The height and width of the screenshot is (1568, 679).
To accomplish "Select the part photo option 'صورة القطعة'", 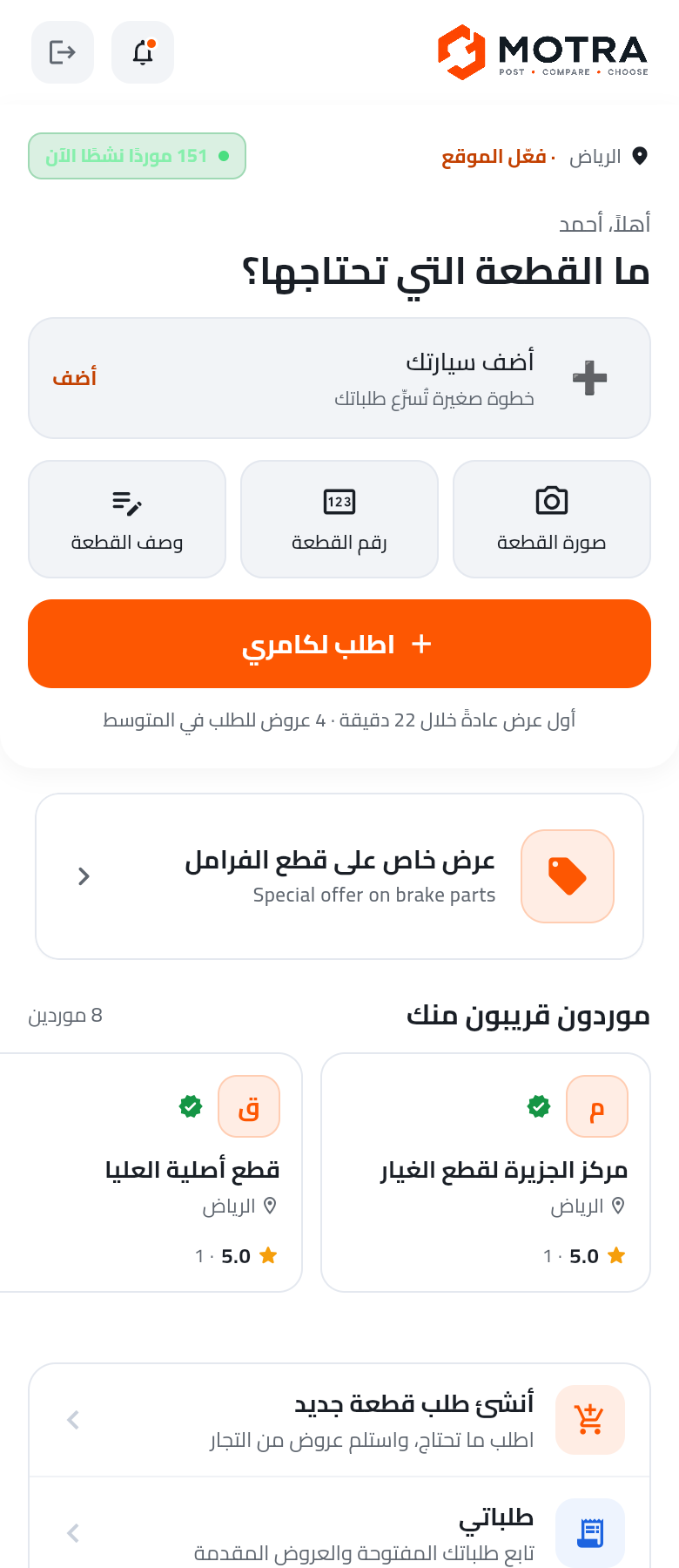I will [552, 519].
